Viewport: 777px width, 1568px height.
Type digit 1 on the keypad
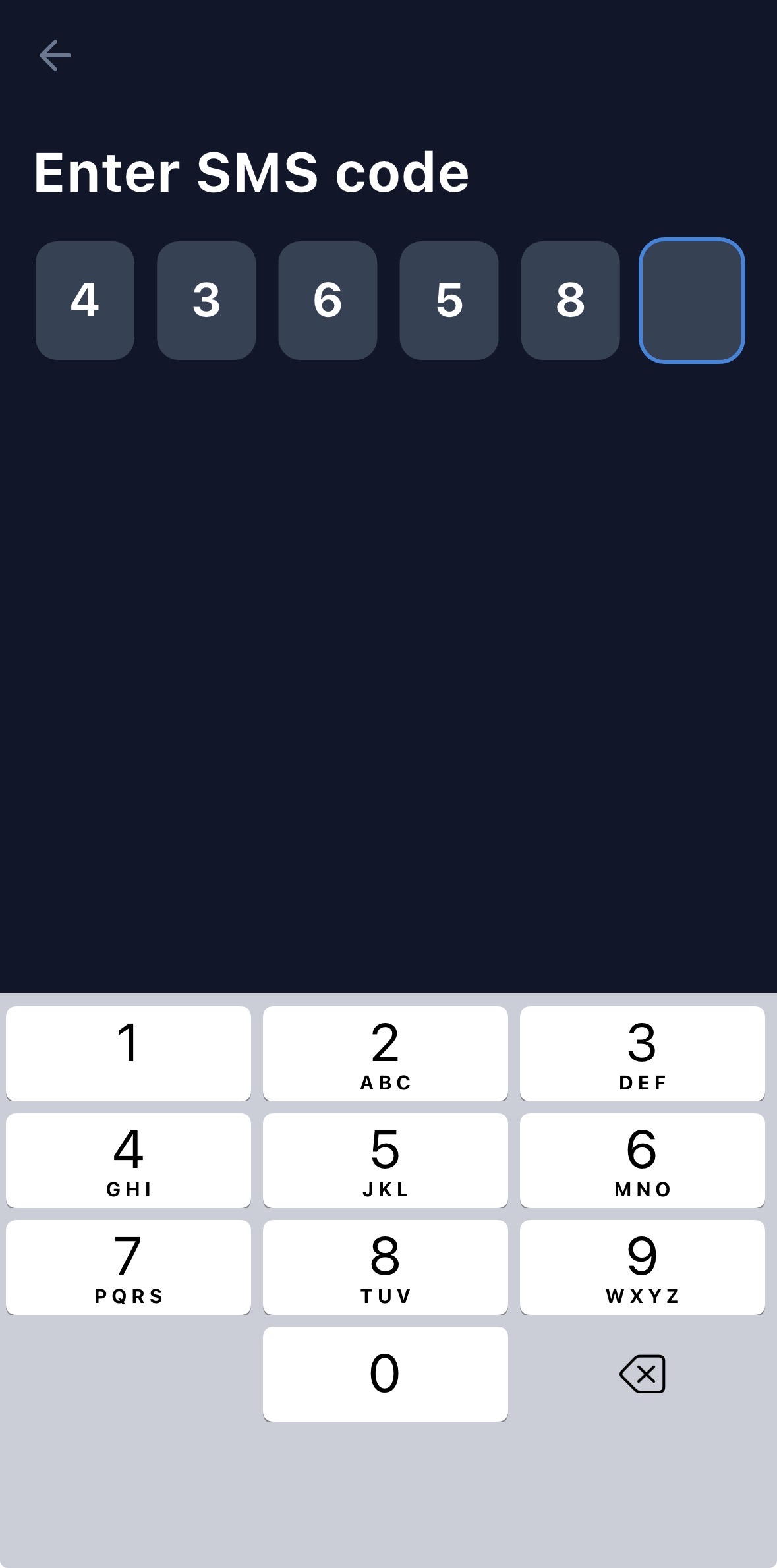tap(129, 1053)
